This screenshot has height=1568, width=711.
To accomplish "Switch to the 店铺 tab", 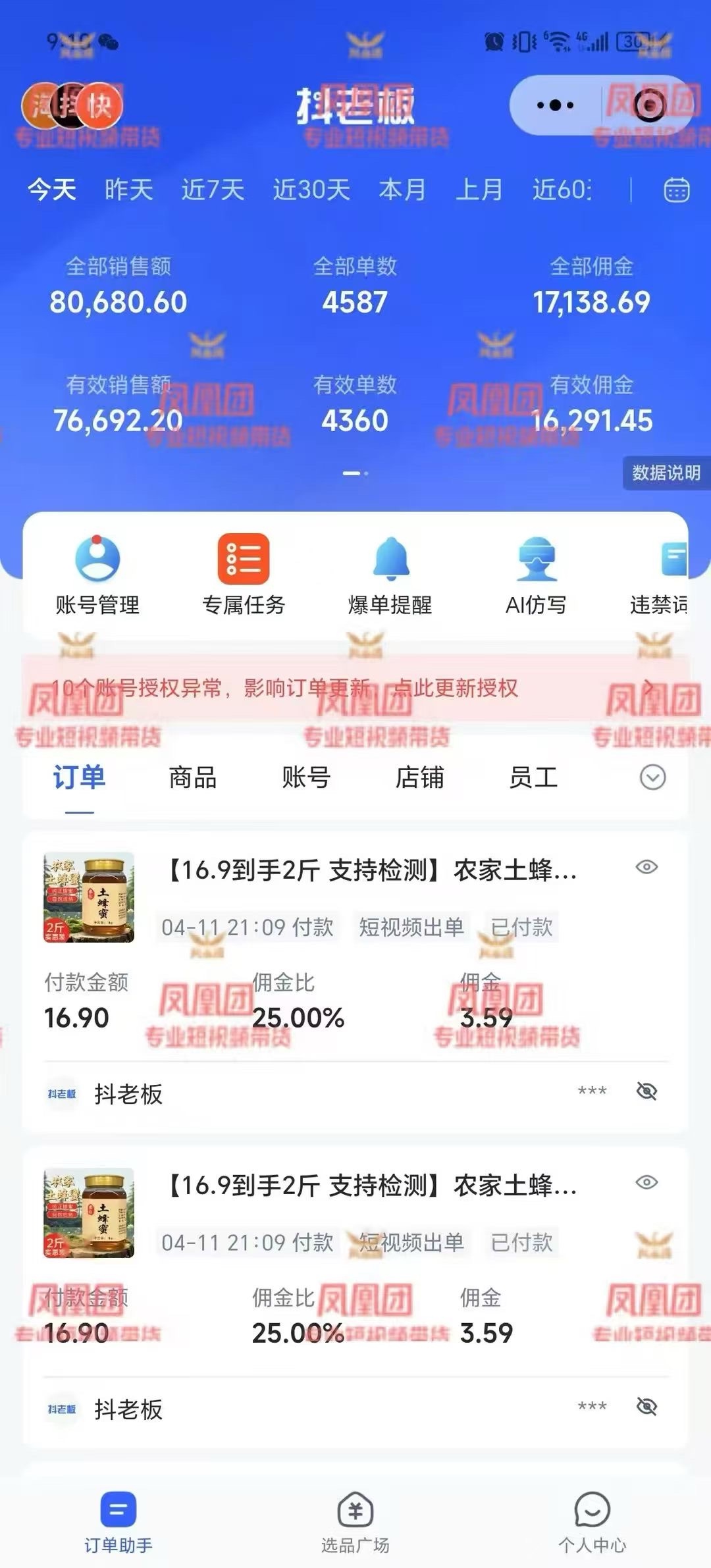I will point(419,777).
